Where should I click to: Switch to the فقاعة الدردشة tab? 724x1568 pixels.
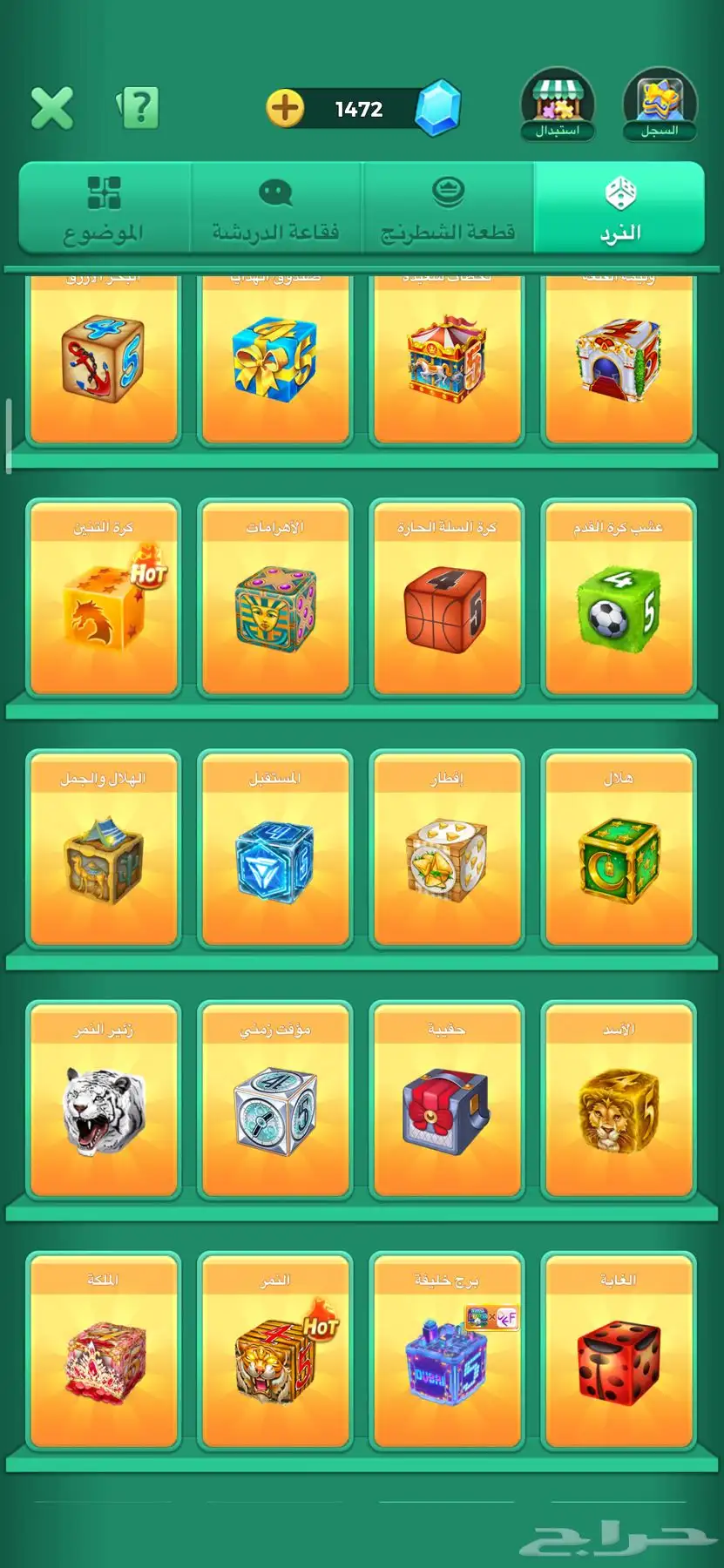tap(275, 208)
